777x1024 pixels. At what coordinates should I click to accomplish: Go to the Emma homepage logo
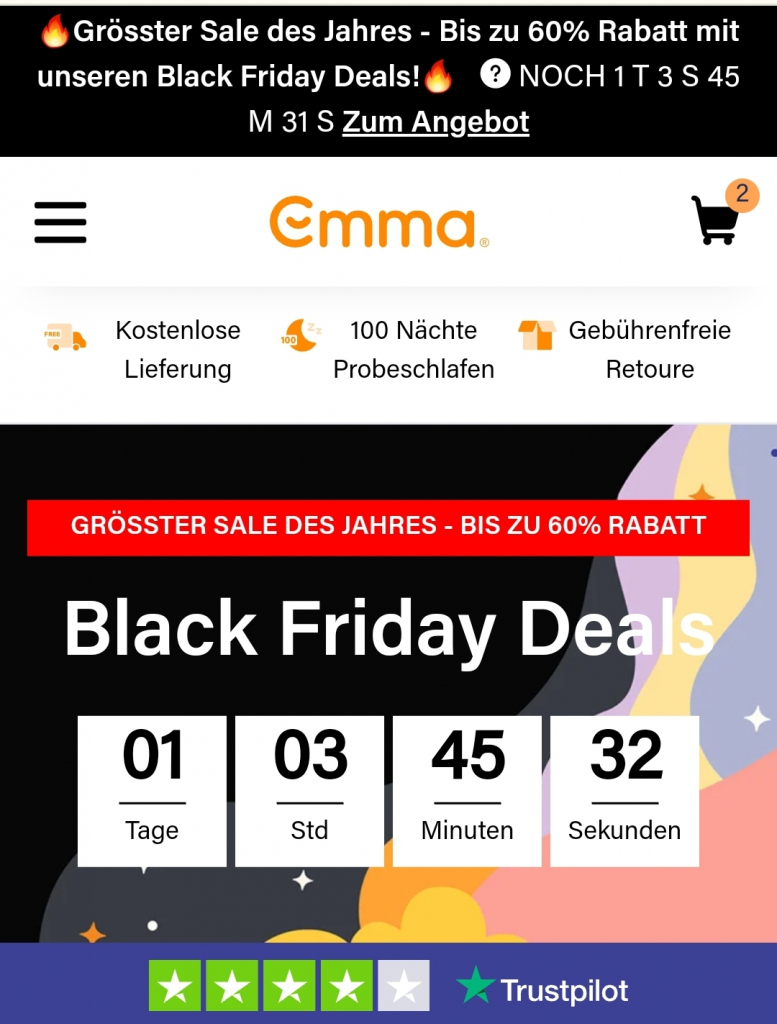pyautogui.click(x=379, y=222)
